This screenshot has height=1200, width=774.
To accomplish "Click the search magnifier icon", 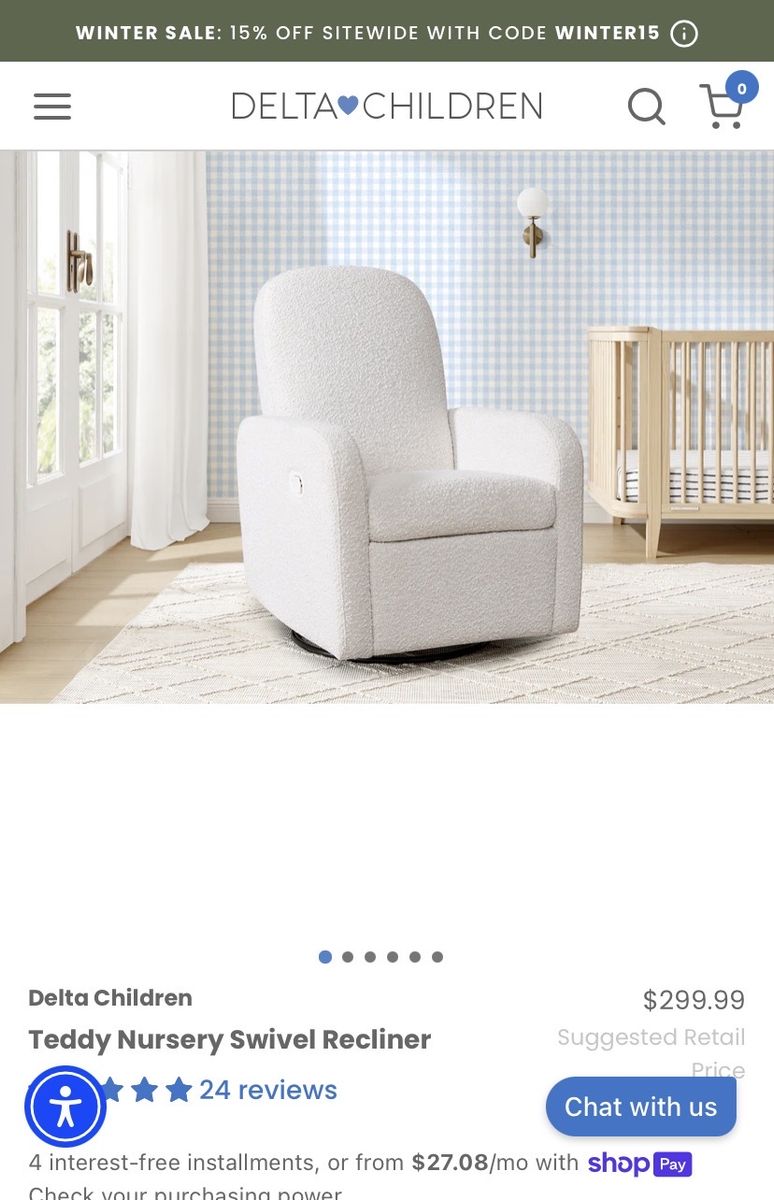I will [x=647, y=106].
